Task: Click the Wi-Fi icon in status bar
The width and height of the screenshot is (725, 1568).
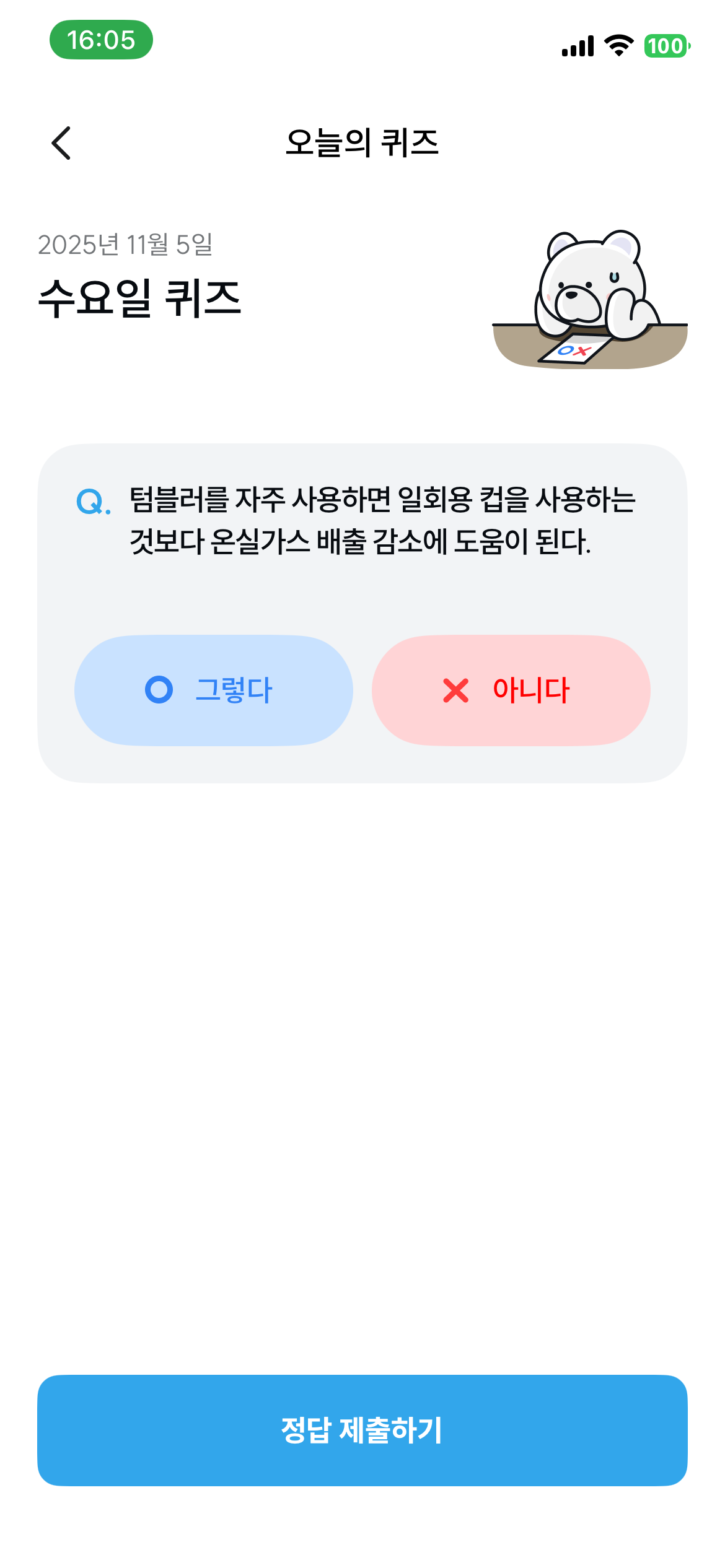Action: [x=618, y=43]
